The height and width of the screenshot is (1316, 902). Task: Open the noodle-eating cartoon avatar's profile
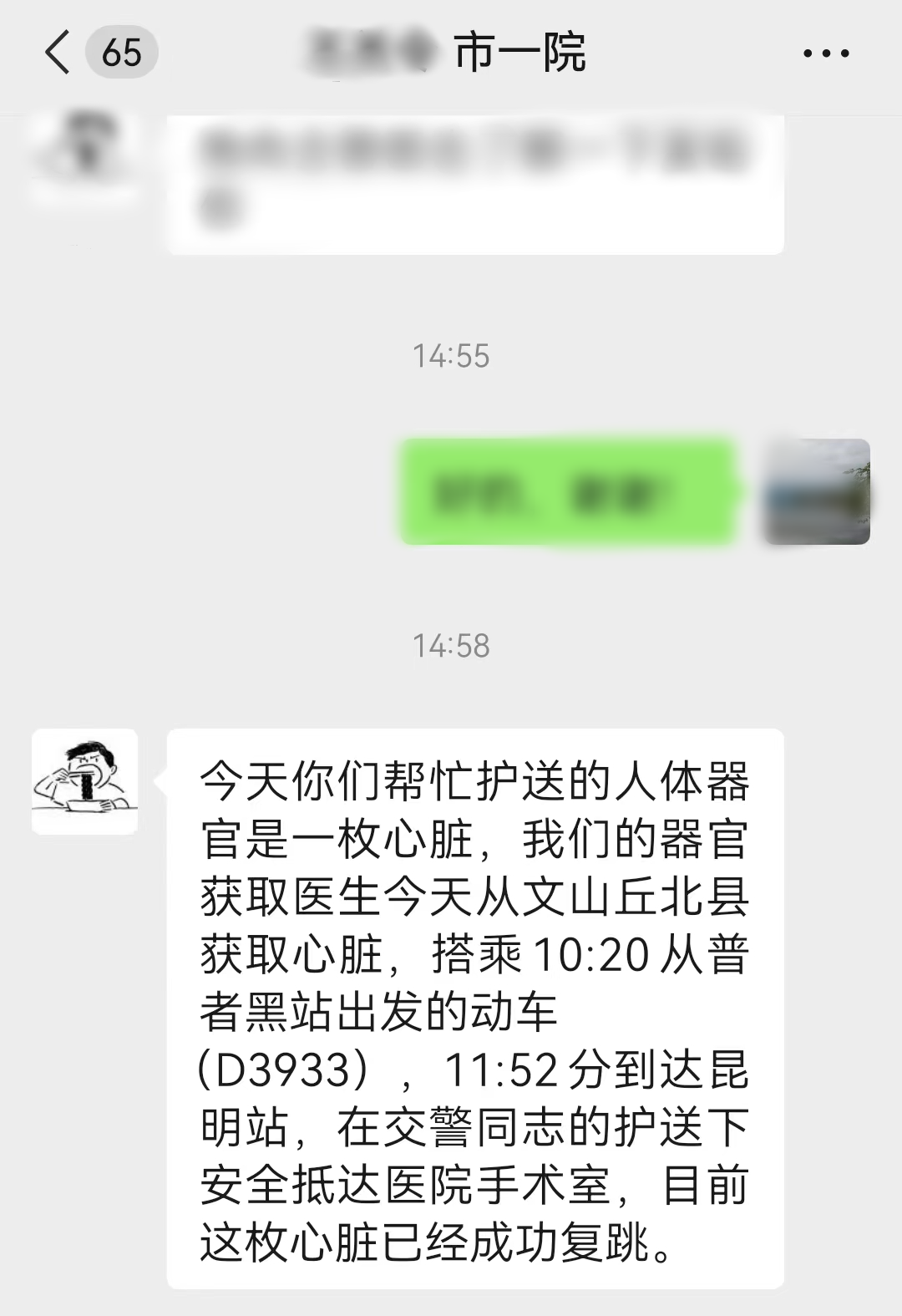[x=84, y=781]
